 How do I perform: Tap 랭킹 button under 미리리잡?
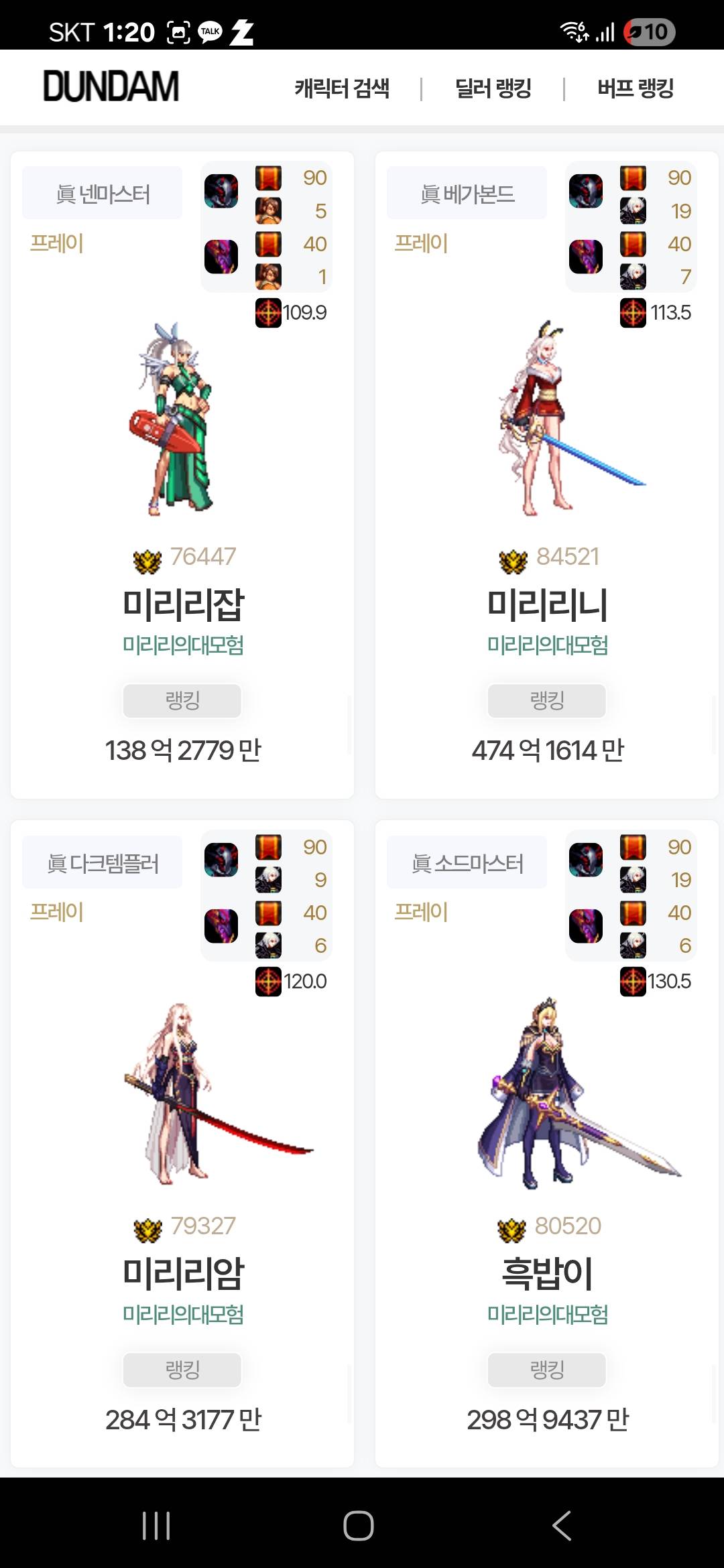pos(182,701)
